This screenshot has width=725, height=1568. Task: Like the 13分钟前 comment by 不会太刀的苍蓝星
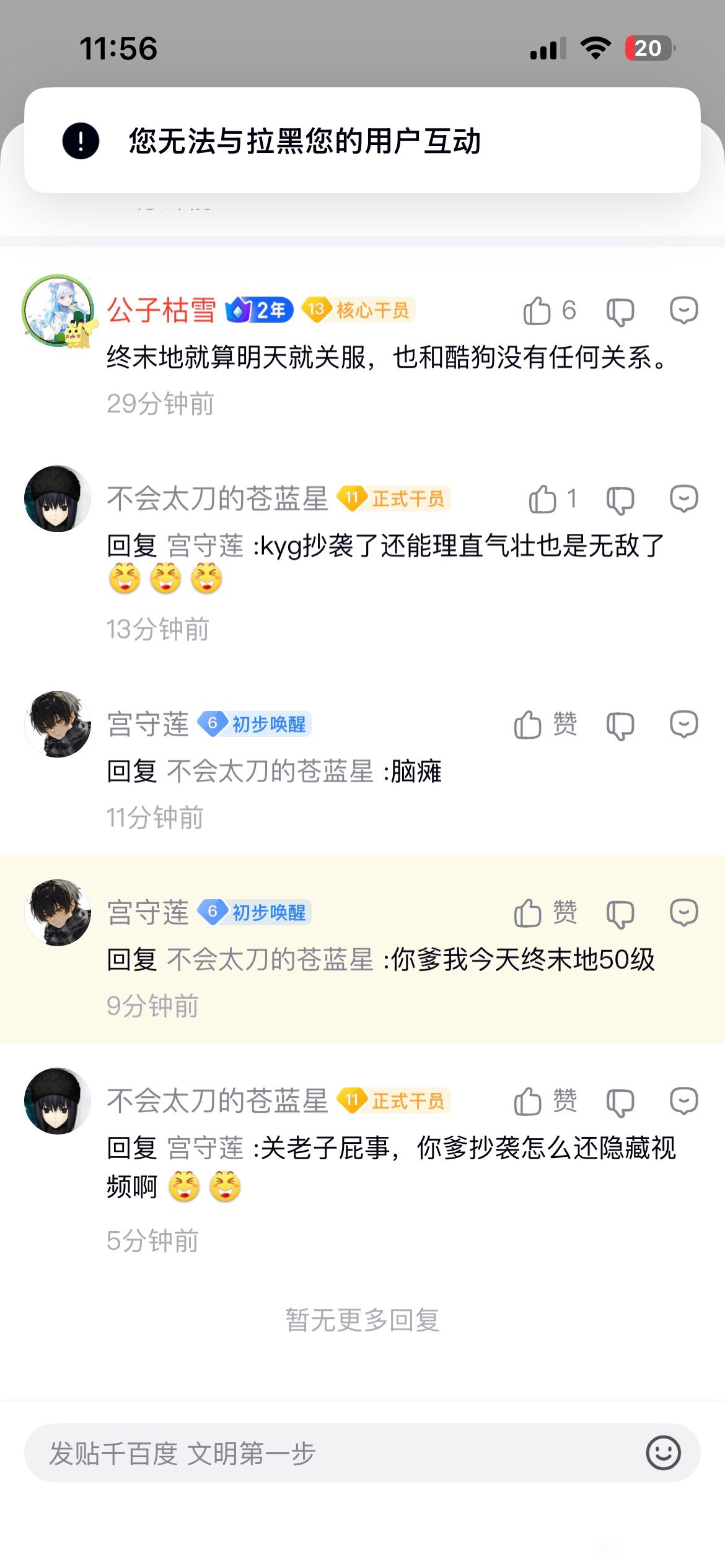click(x=543, y=499)
